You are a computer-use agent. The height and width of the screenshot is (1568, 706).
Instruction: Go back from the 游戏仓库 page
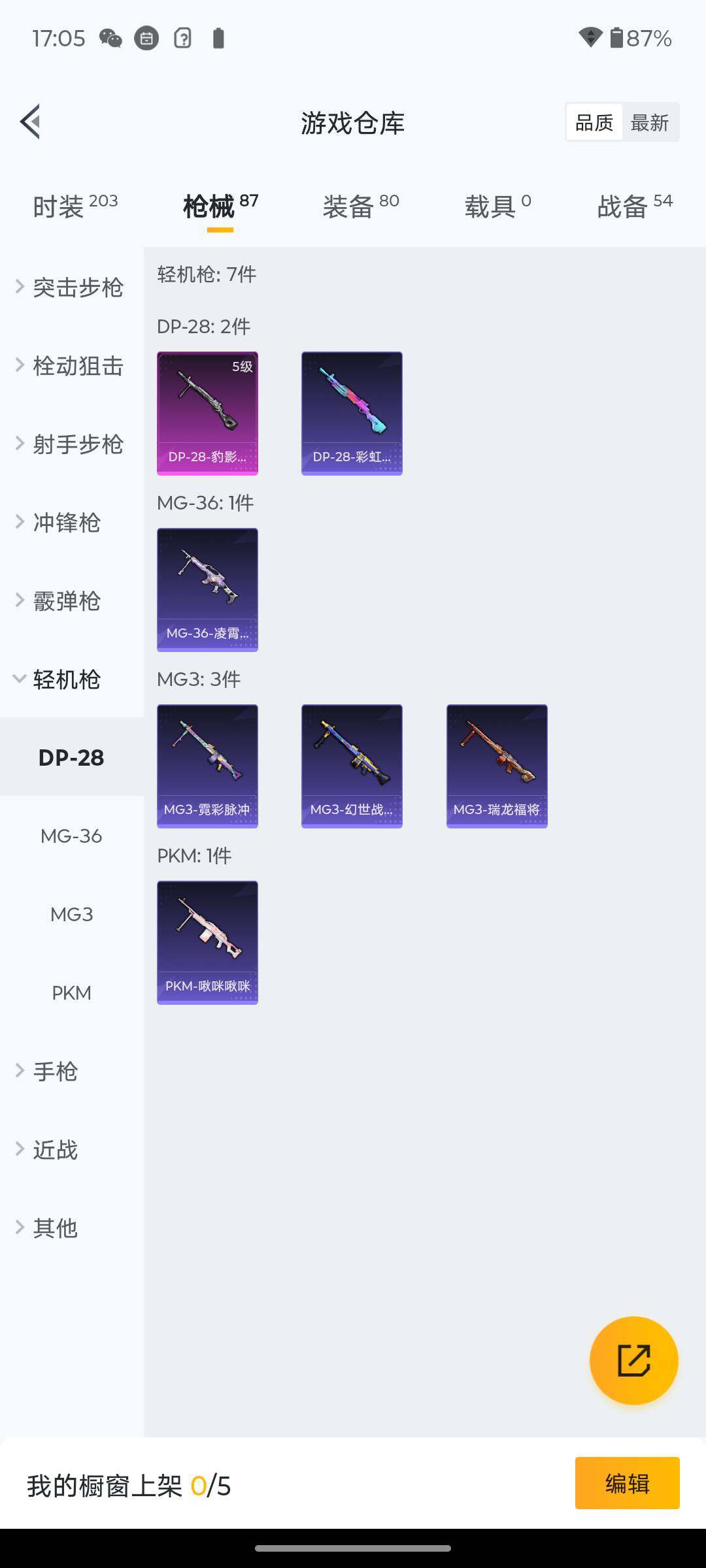tap(31, 122)
